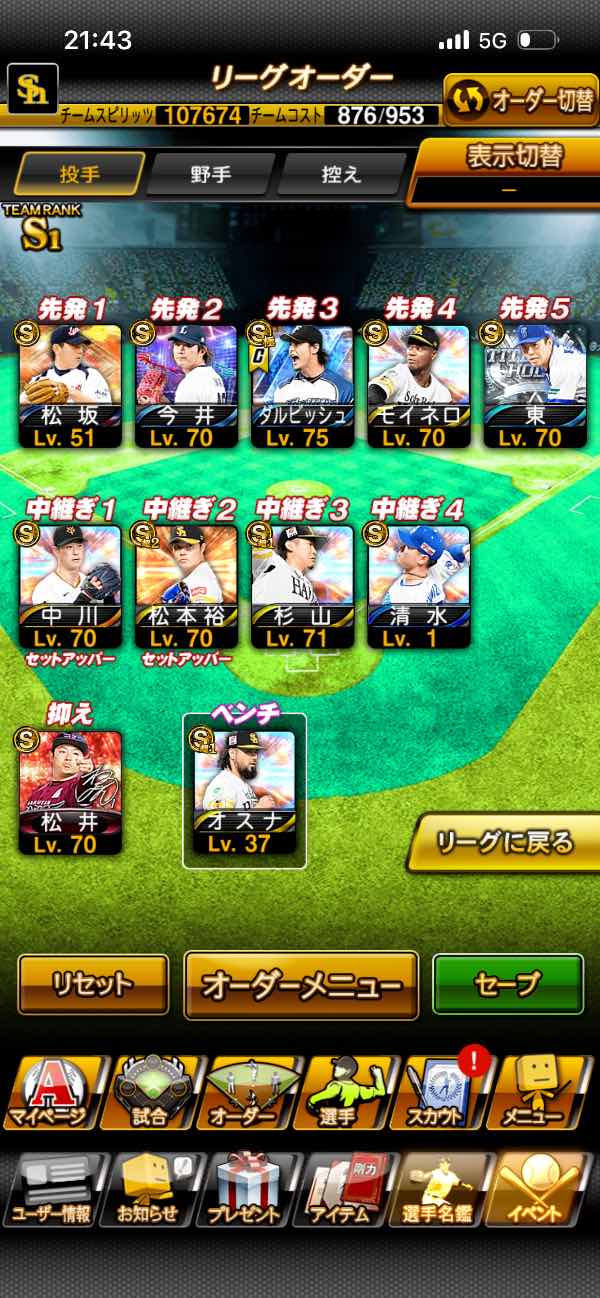Select the 投手 tab
600x1298 pixels.
click(79, 174)
